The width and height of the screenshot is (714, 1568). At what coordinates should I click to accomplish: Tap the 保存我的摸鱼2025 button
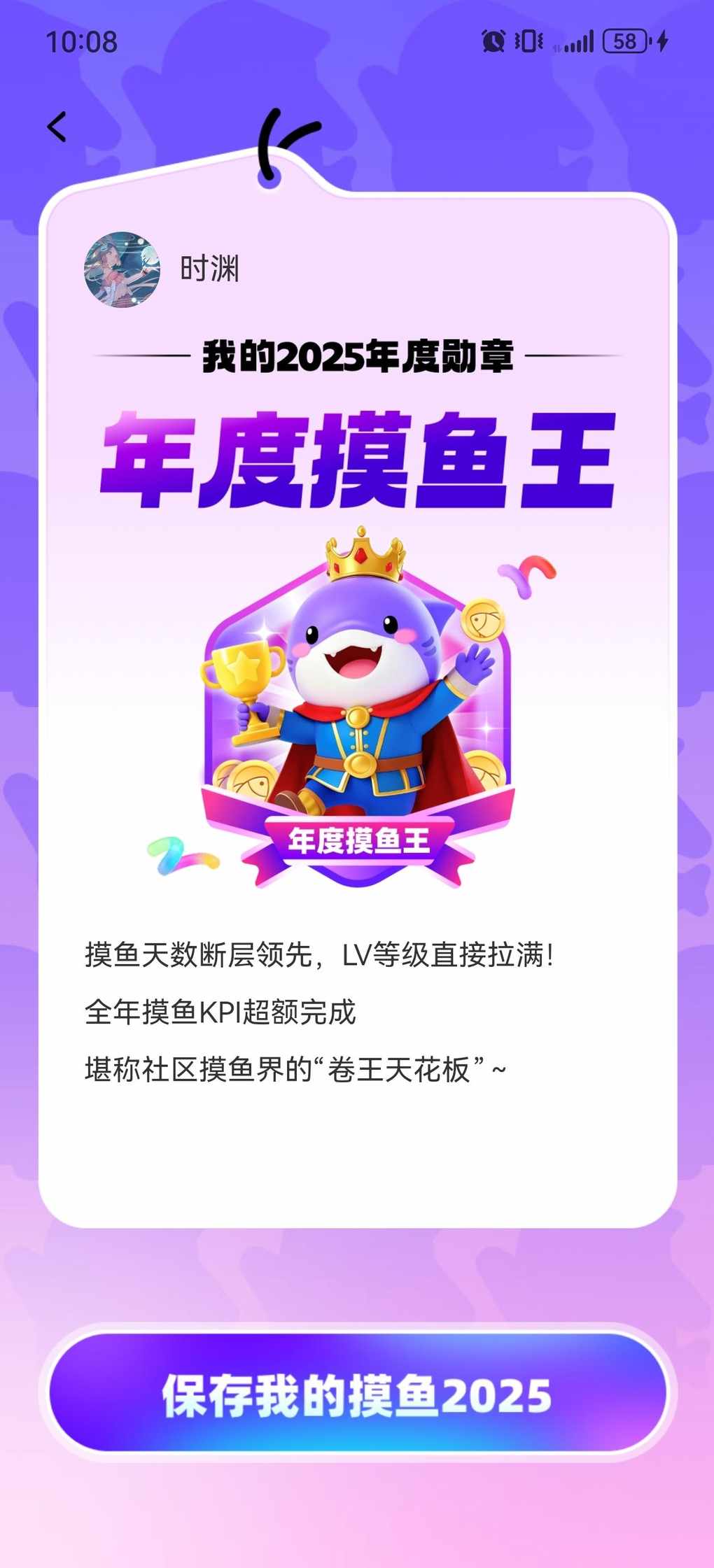pyautogui.click(x=357, y=1395)
